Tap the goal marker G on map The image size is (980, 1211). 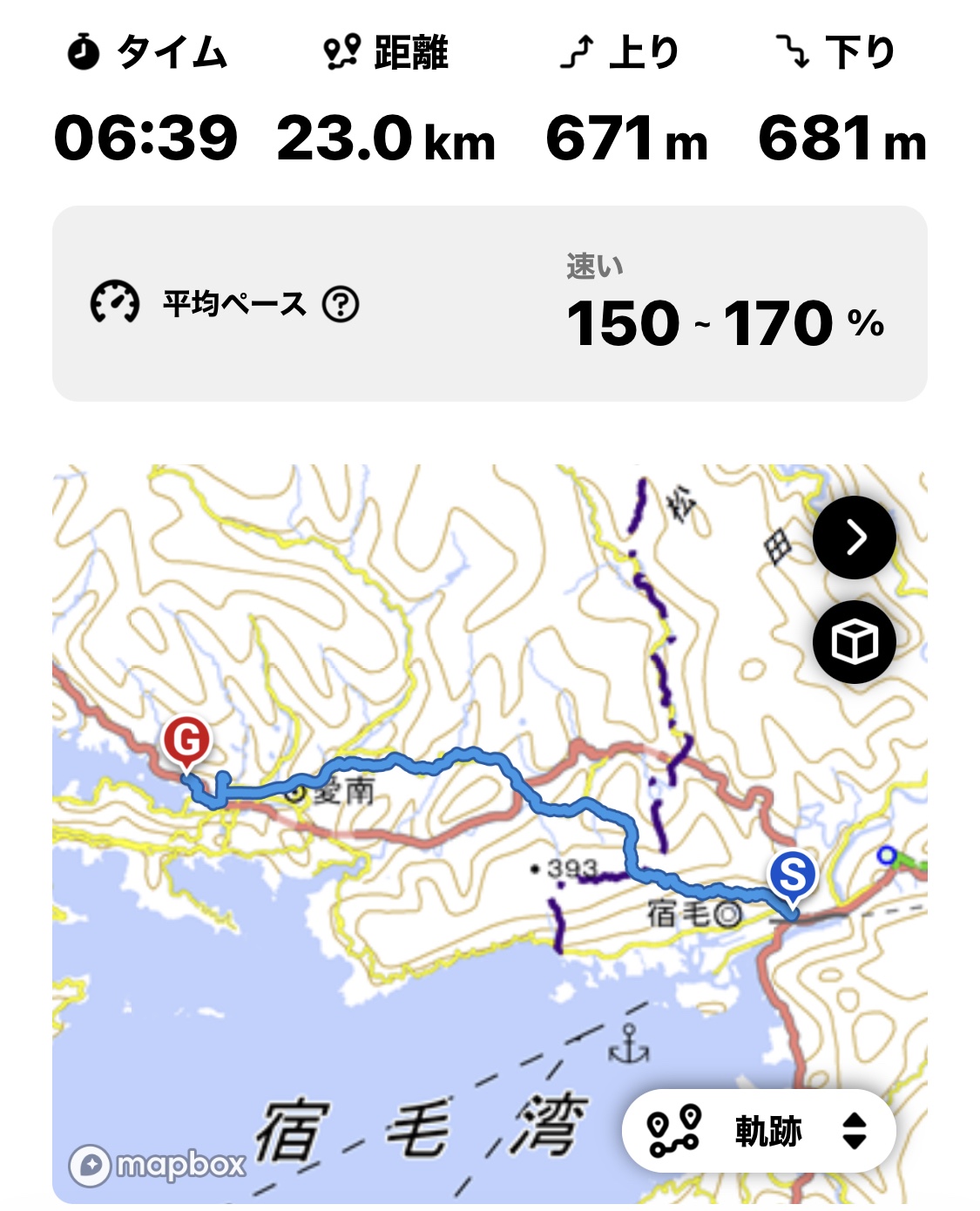click(x=186, y=741)
